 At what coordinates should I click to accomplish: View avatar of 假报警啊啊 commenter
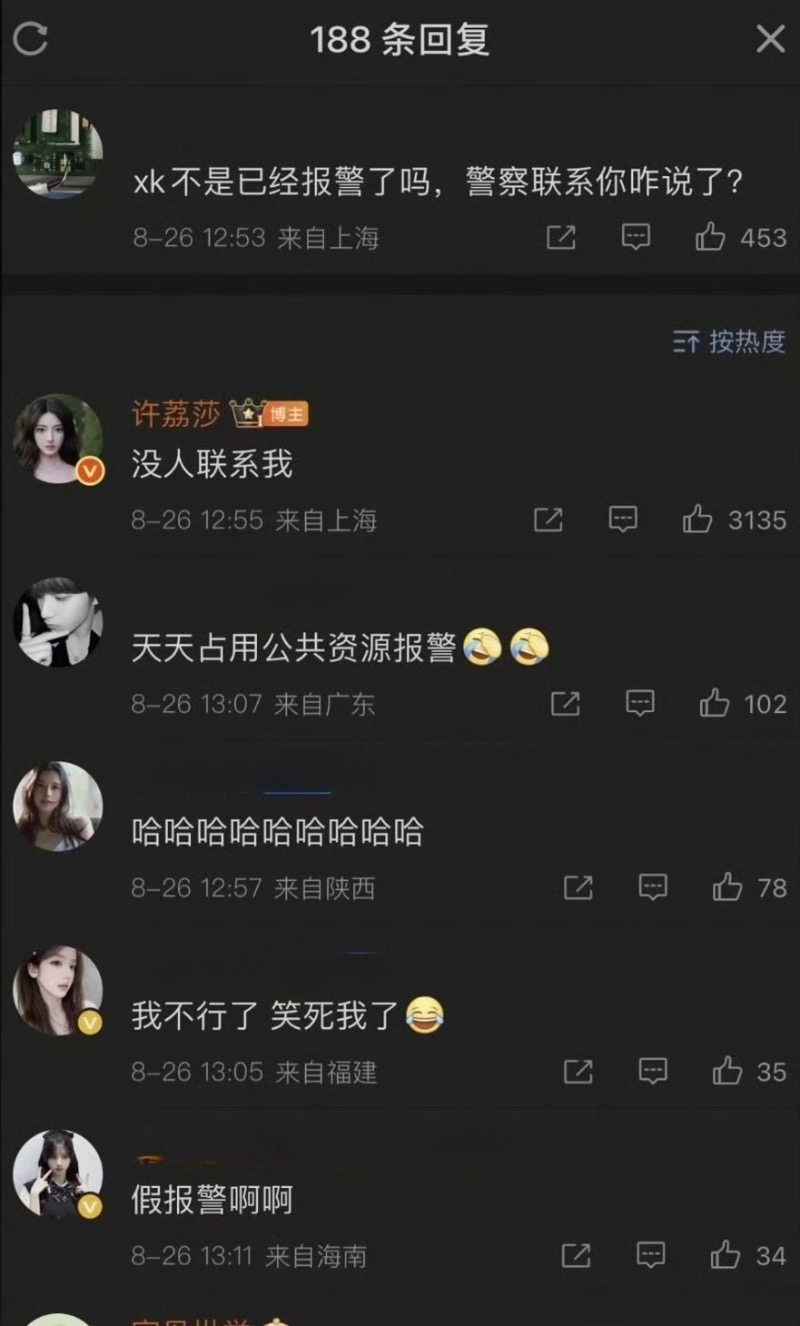[x=57, y=1174]
